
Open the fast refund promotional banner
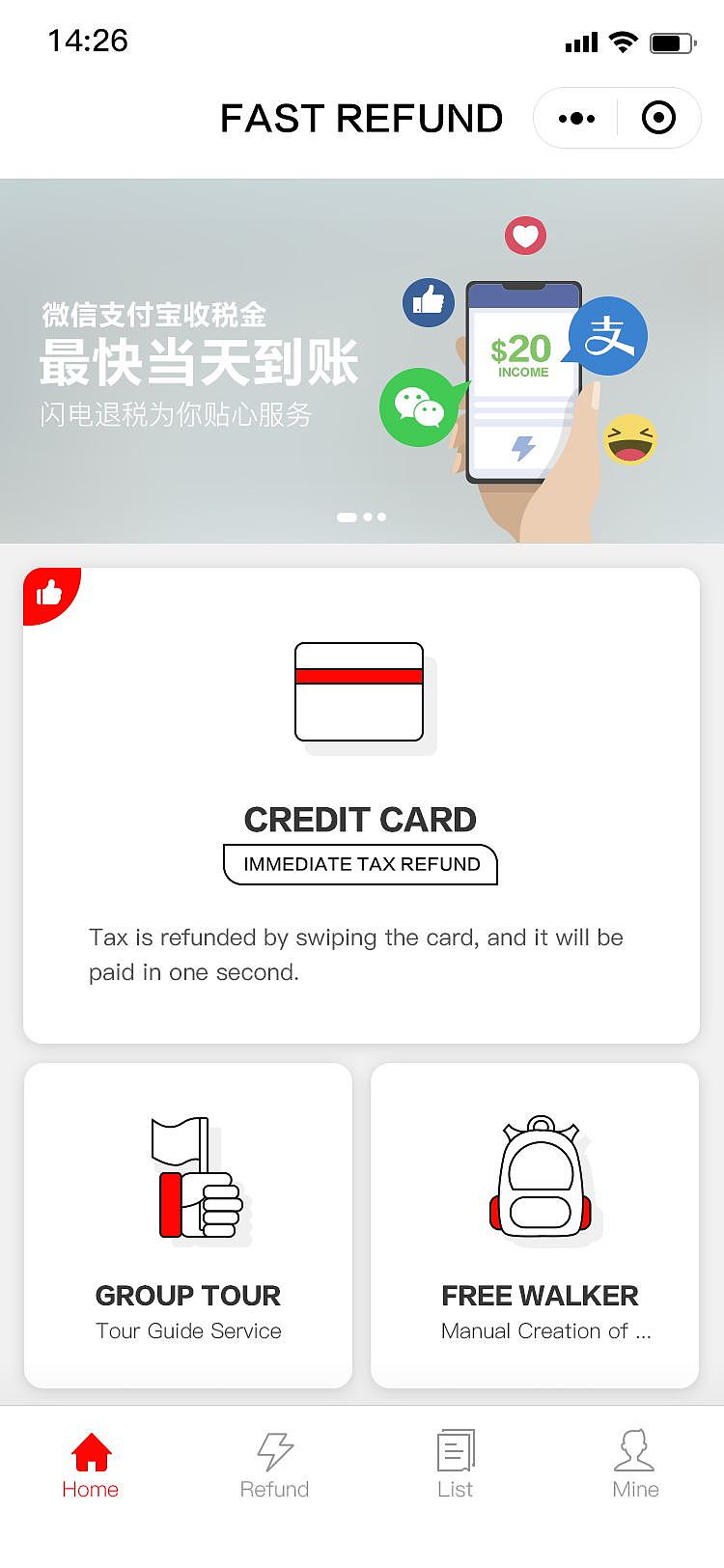(361, 360)
